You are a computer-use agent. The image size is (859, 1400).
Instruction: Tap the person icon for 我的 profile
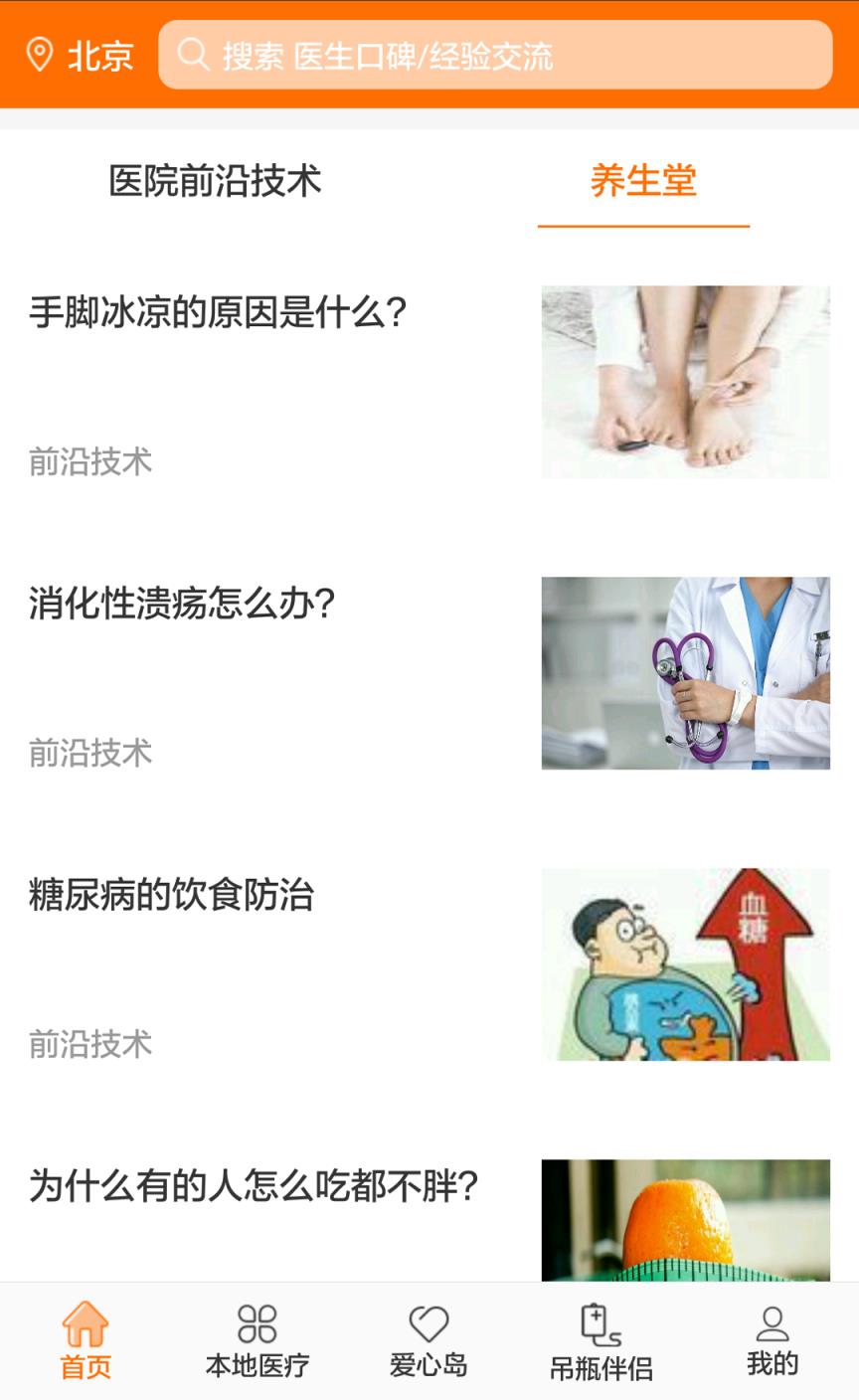click(x=773, y=1322)
